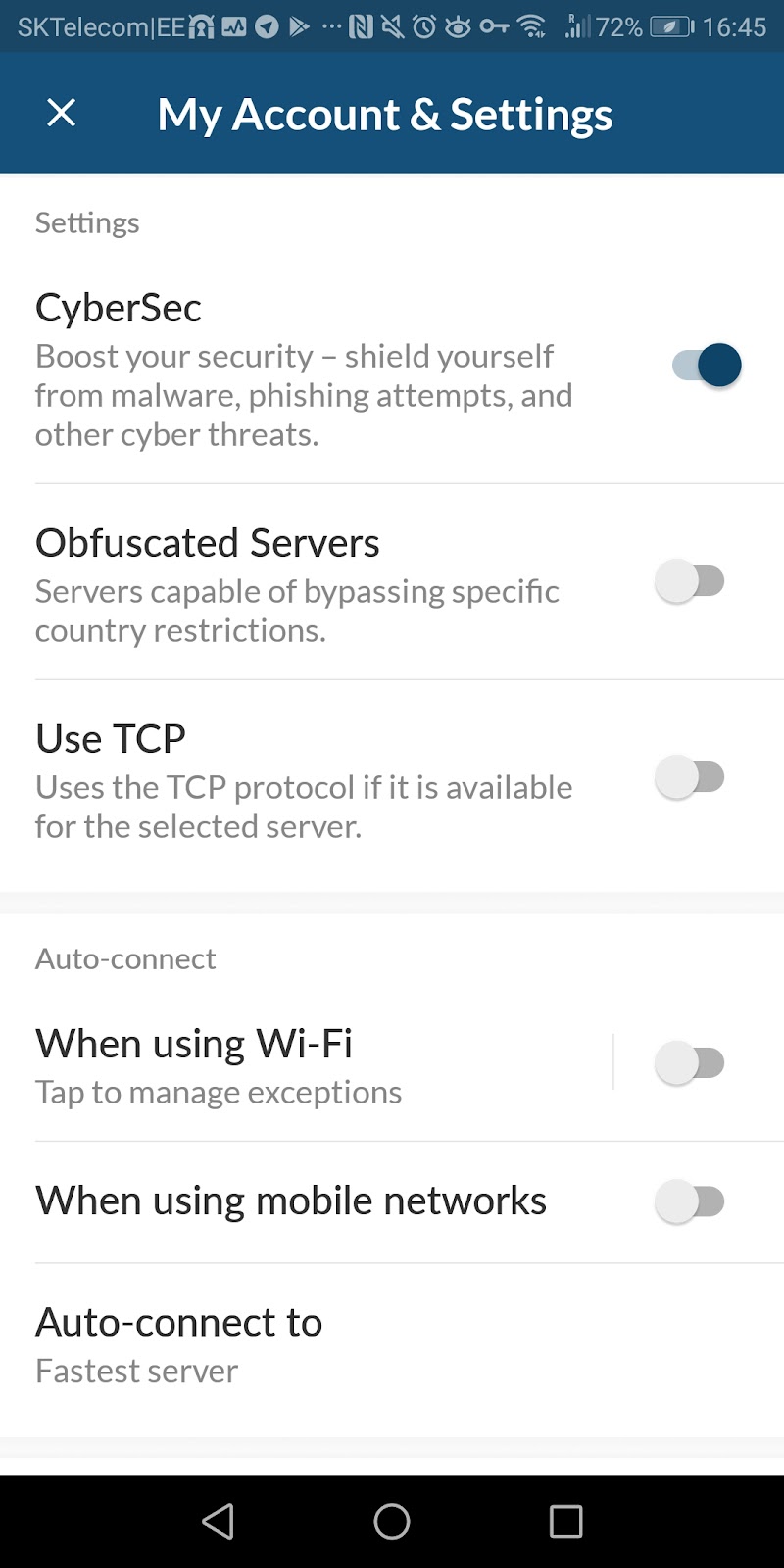Viewport: 784px width, 1568px height.
Task: Turn off the CyberSec switch
Action: pos(707,366)
